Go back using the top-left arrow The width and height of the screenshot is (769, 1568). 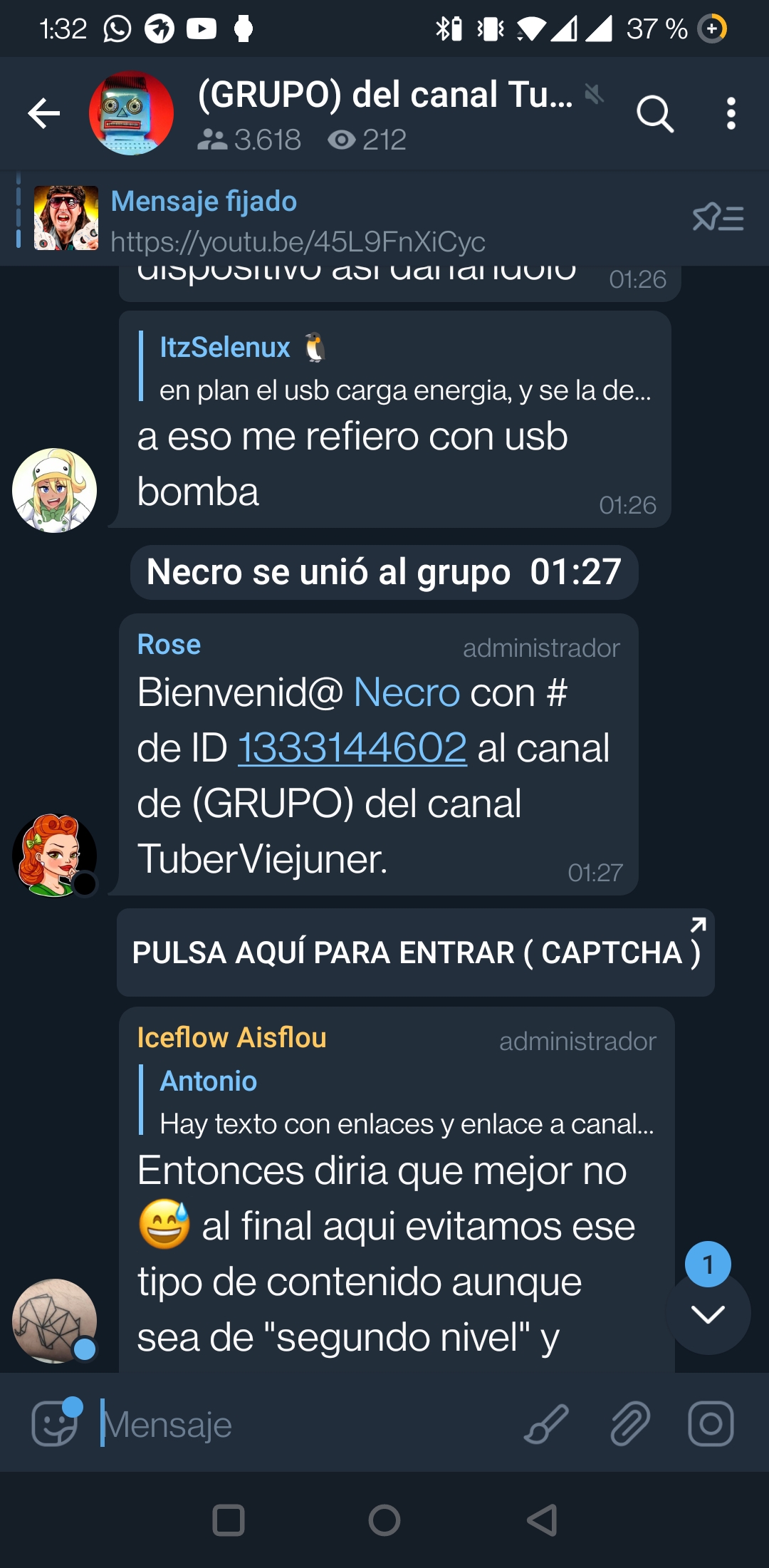pos(44,113)
